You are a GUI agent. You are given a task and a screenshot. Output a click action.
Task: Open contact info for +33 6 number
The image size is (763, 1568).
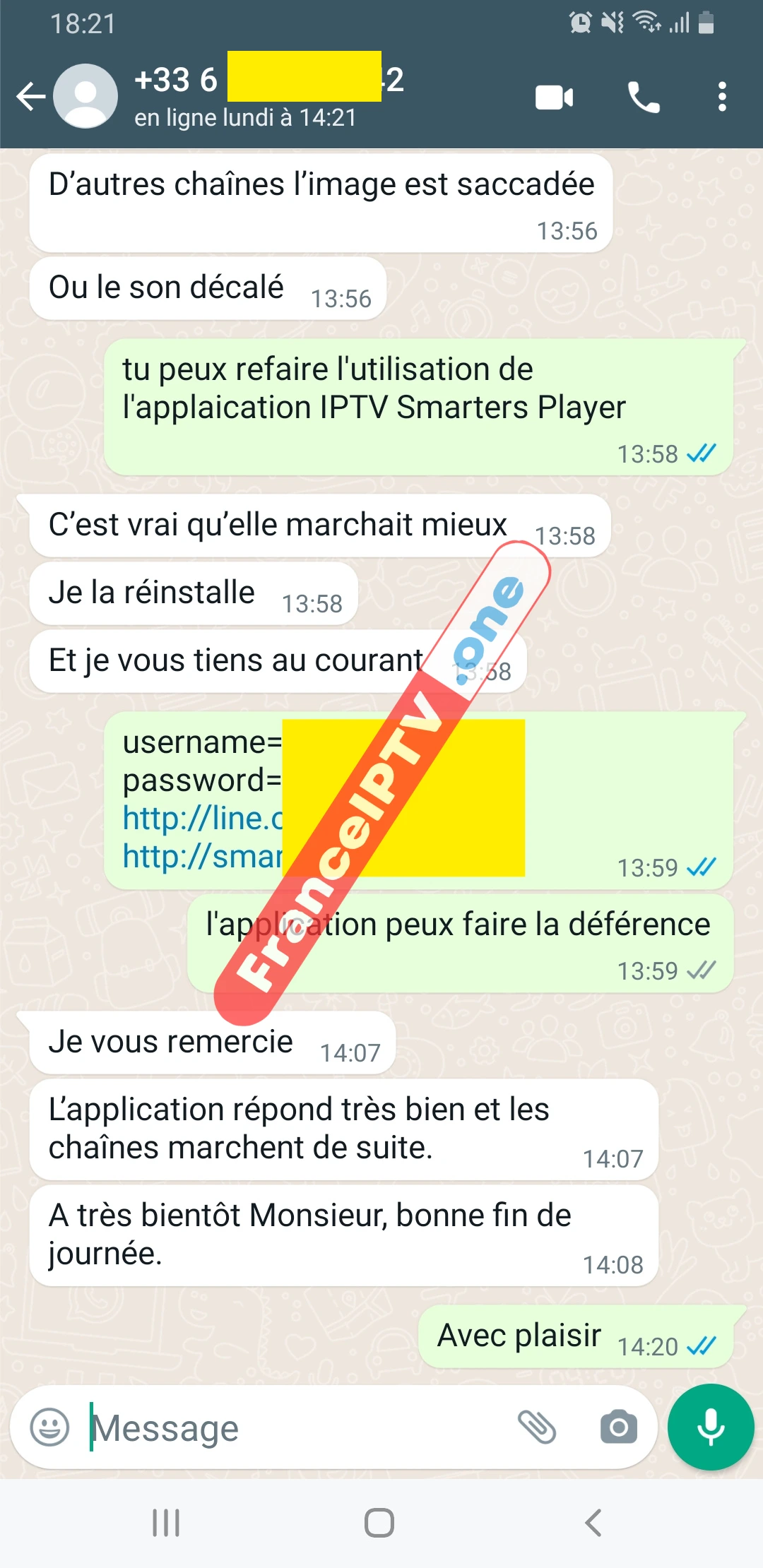coord(268,95)
